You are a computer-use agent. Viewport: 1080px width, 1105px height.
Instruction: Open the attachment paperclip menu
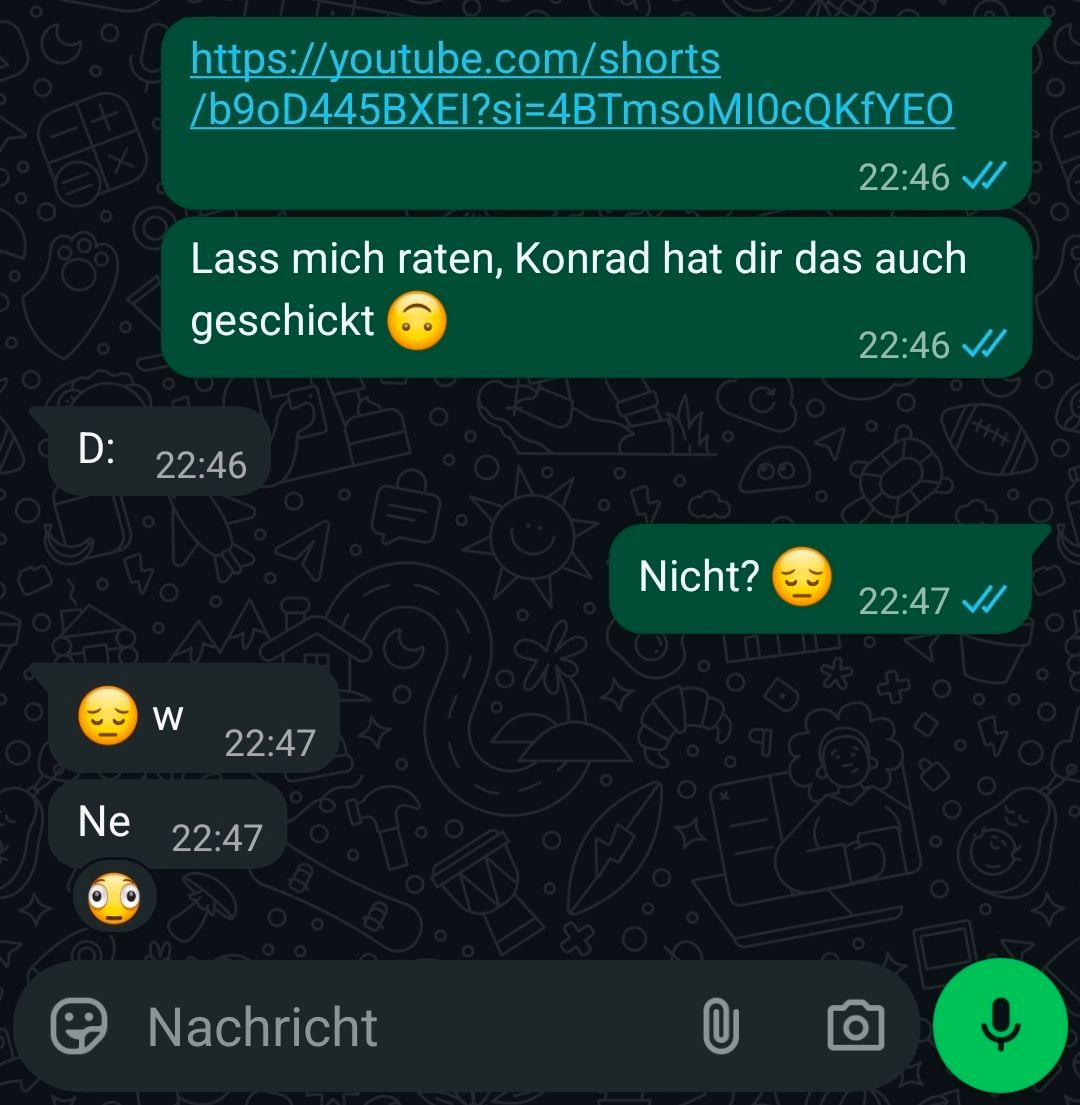[x=720, y=1027]
